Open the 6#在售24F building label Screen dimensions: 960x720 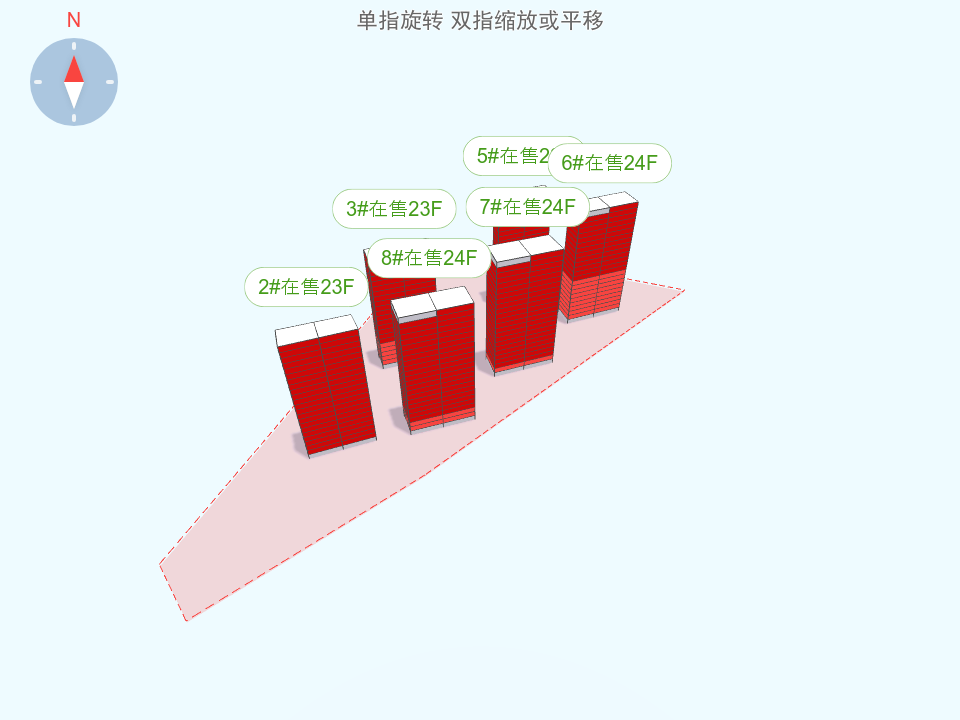tap(610, 163)
